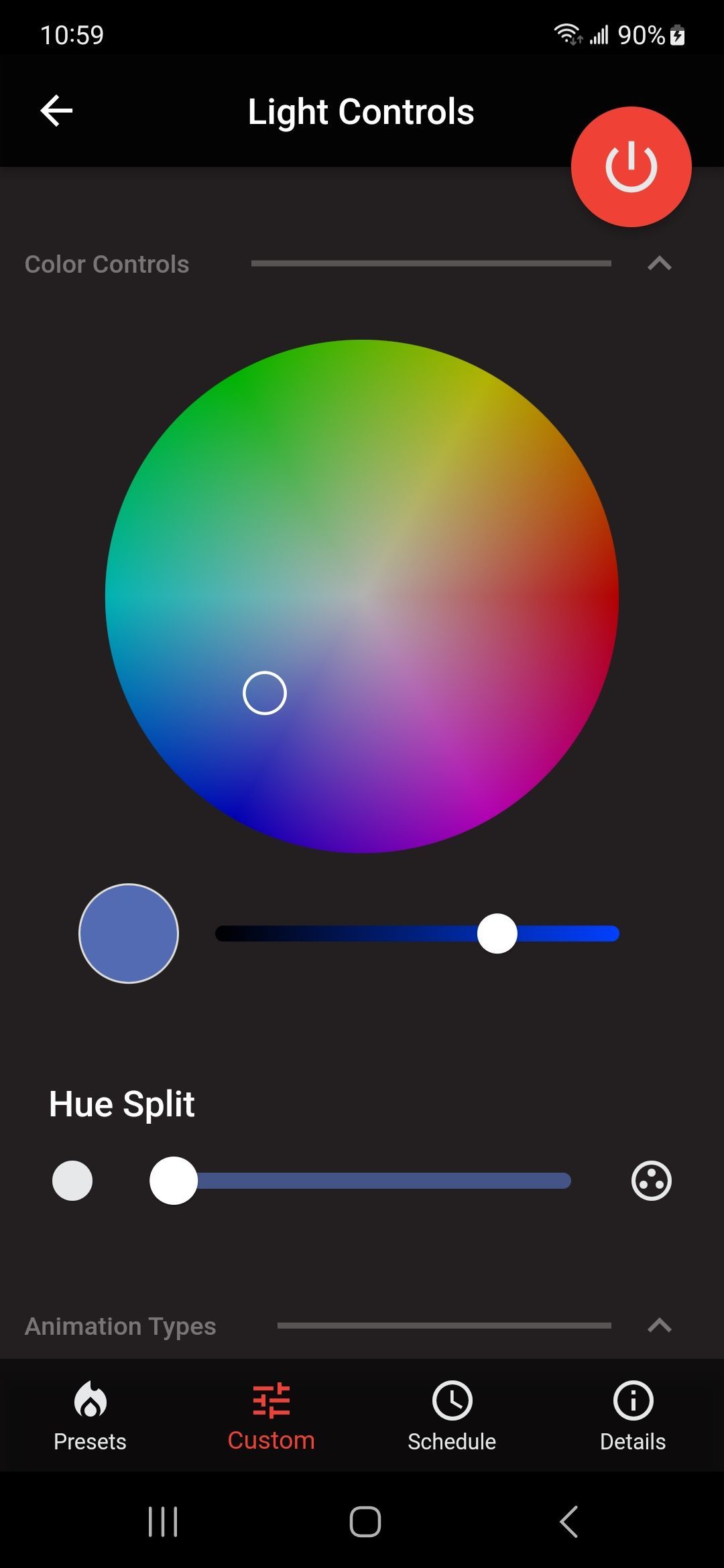This screenshot has height=1568, width=724.
Task: Open the Schedule tab
Action: (452, 1415)
